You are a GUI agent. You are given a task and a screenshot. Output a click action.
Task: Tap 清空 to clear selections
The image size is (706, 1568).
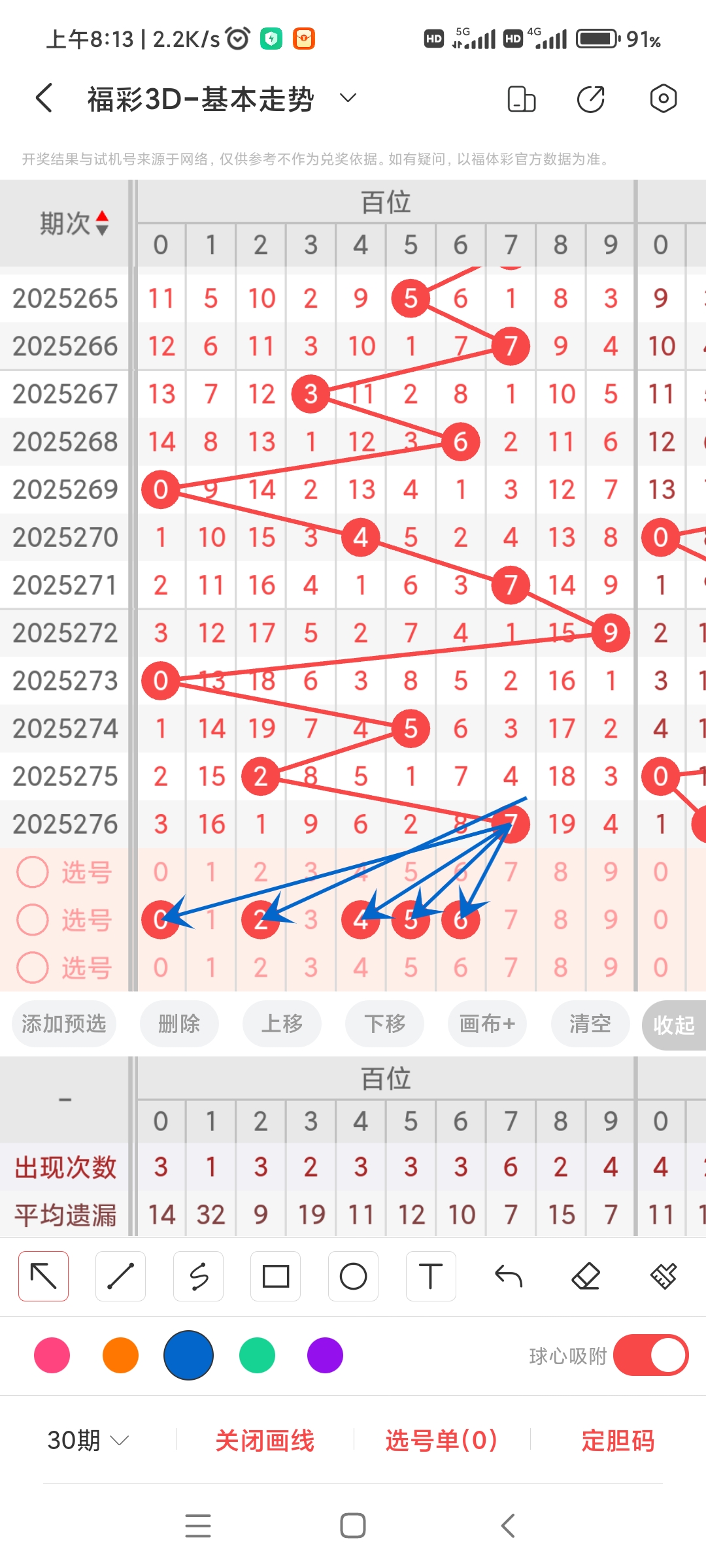tap(589, 1024)
